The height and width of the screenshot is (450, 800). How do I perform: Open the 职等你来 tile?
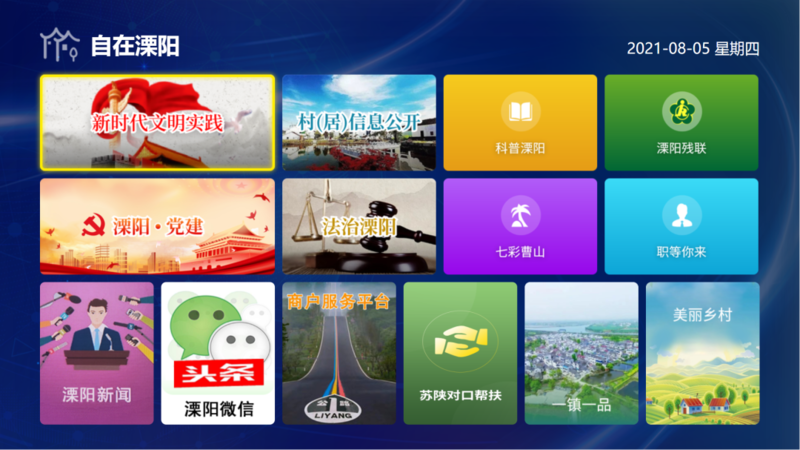681,226
